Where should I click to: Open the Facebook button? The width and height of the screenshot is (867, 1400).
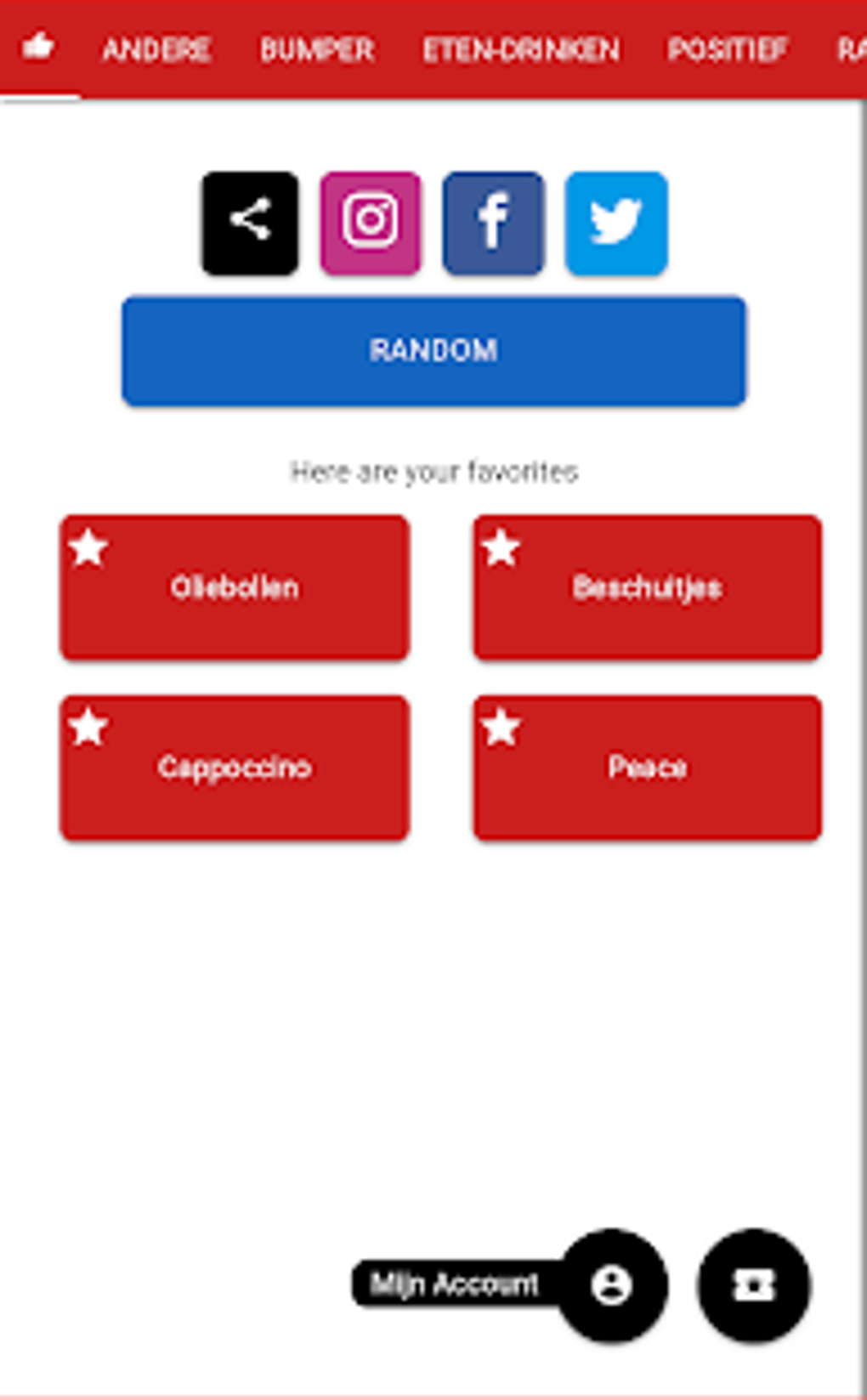[493, 224]
